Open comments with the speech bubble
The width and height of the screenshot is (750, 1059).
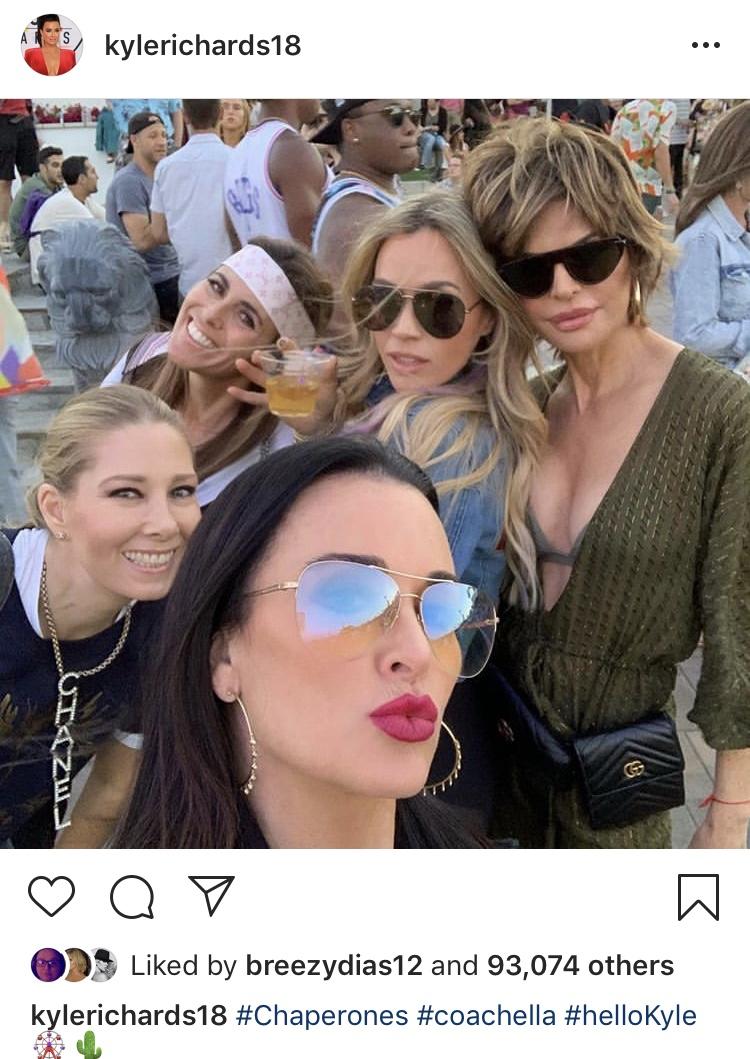pos(131,896)
